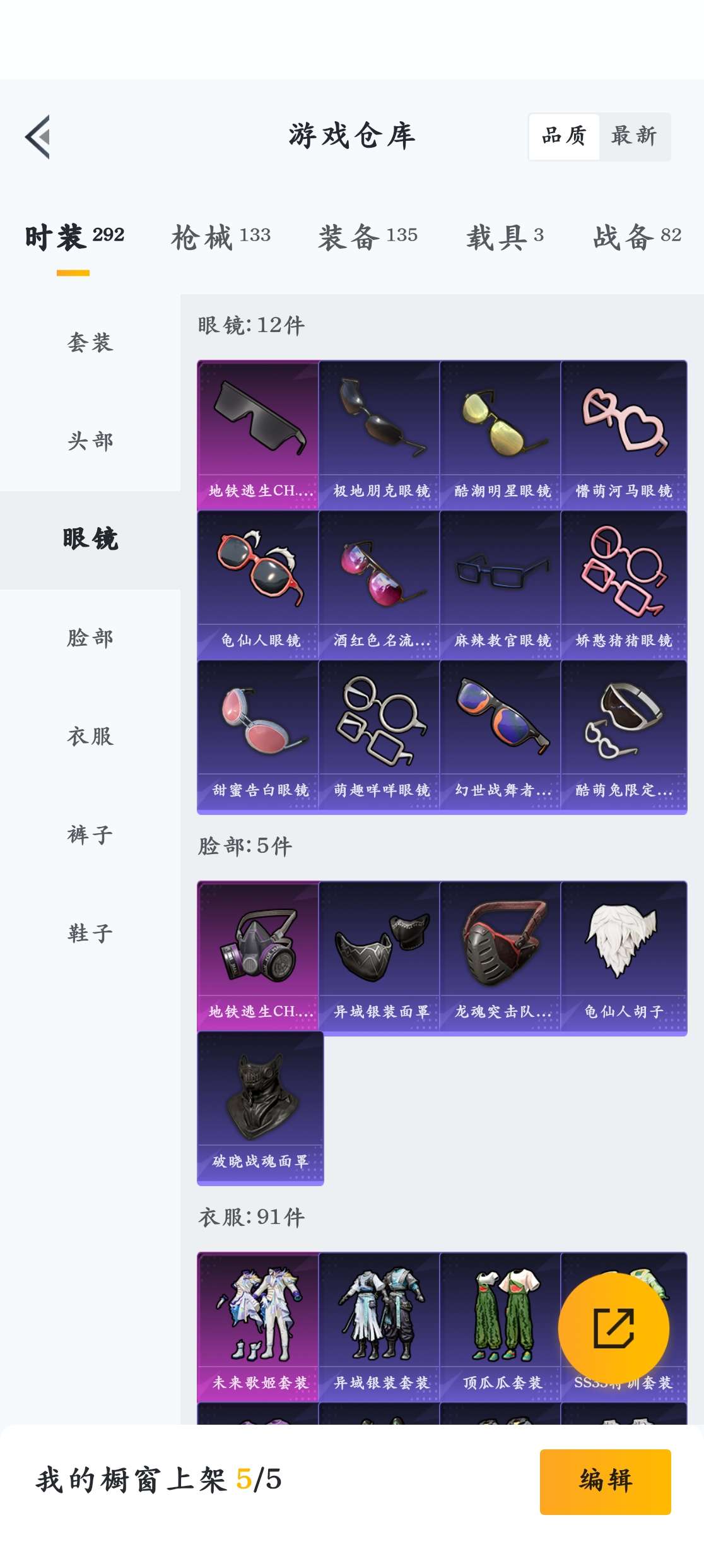The image size is (704, 1568).
Task: Go back using the arrow icon
Action: [38, 137]
